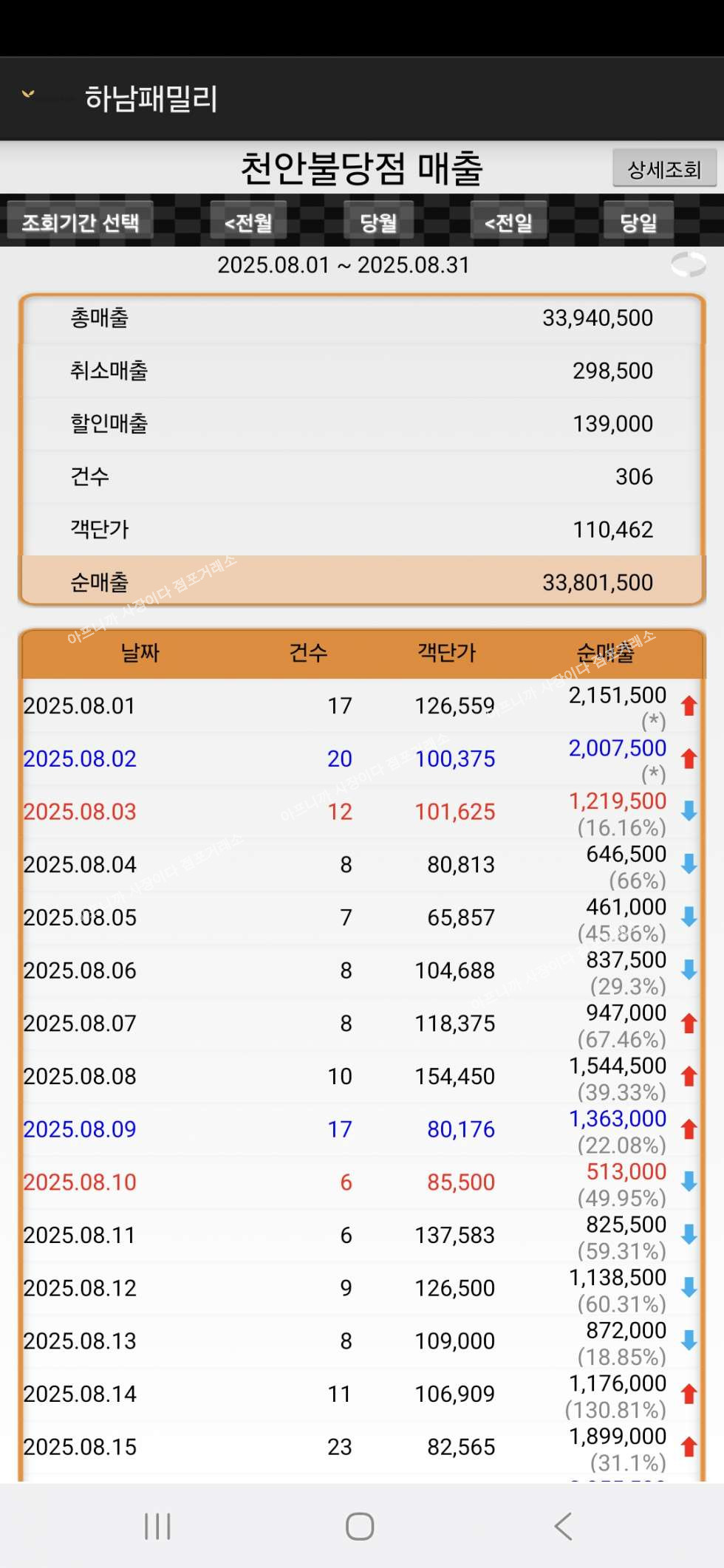Viewport: 724px width, 1568px height.
Task: Open recent apps from navigation bar
Action: click(157, 1526)
